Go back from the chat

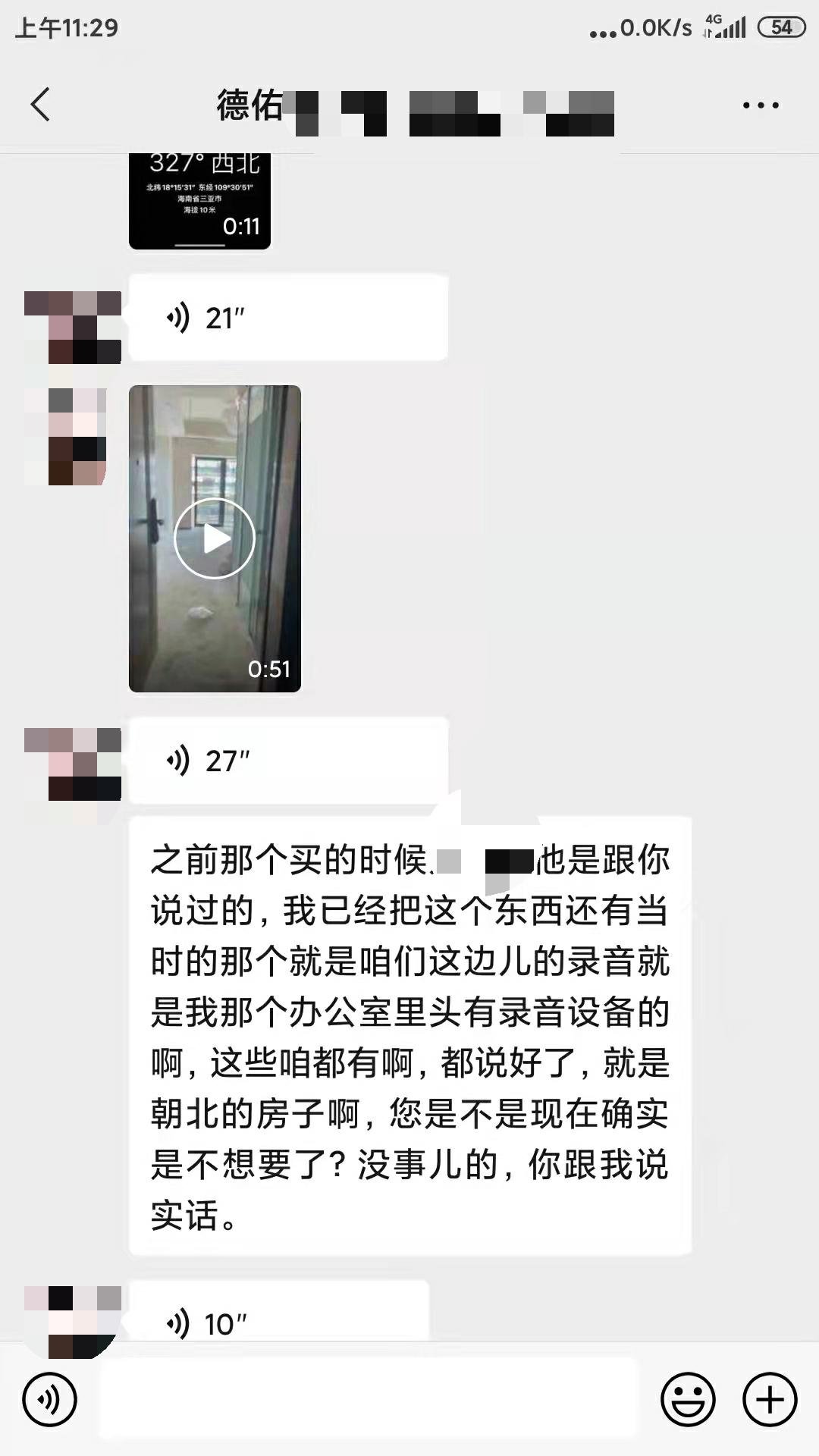point(41,105)
